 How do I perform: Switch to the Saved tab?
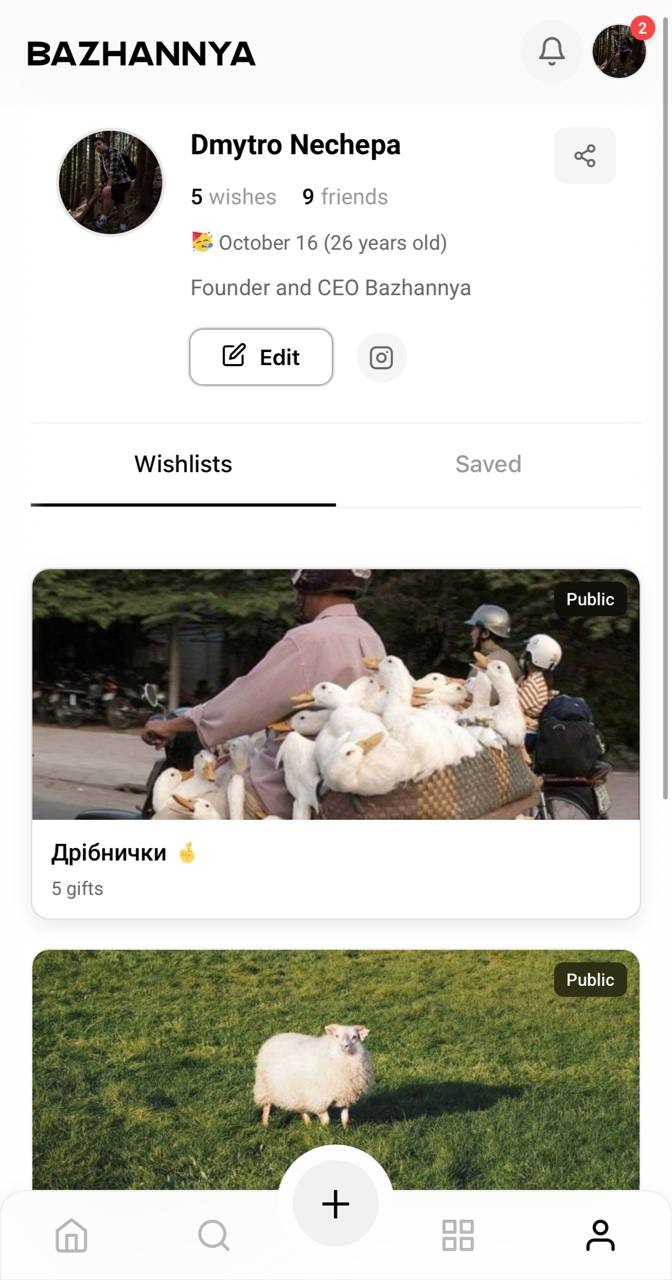click(488, 464)
